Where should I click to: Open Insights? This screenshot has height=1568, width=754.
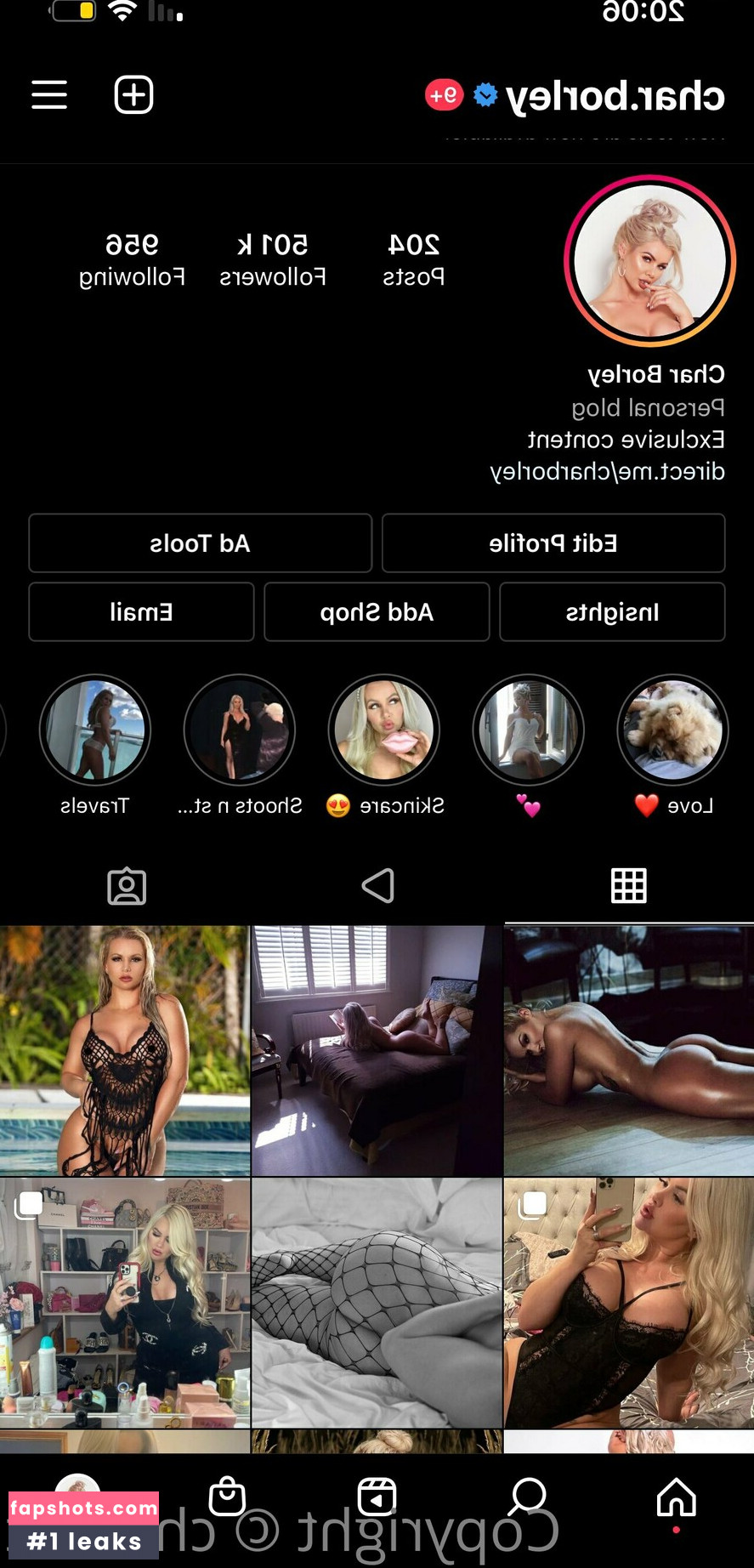(x=612, y=612)
